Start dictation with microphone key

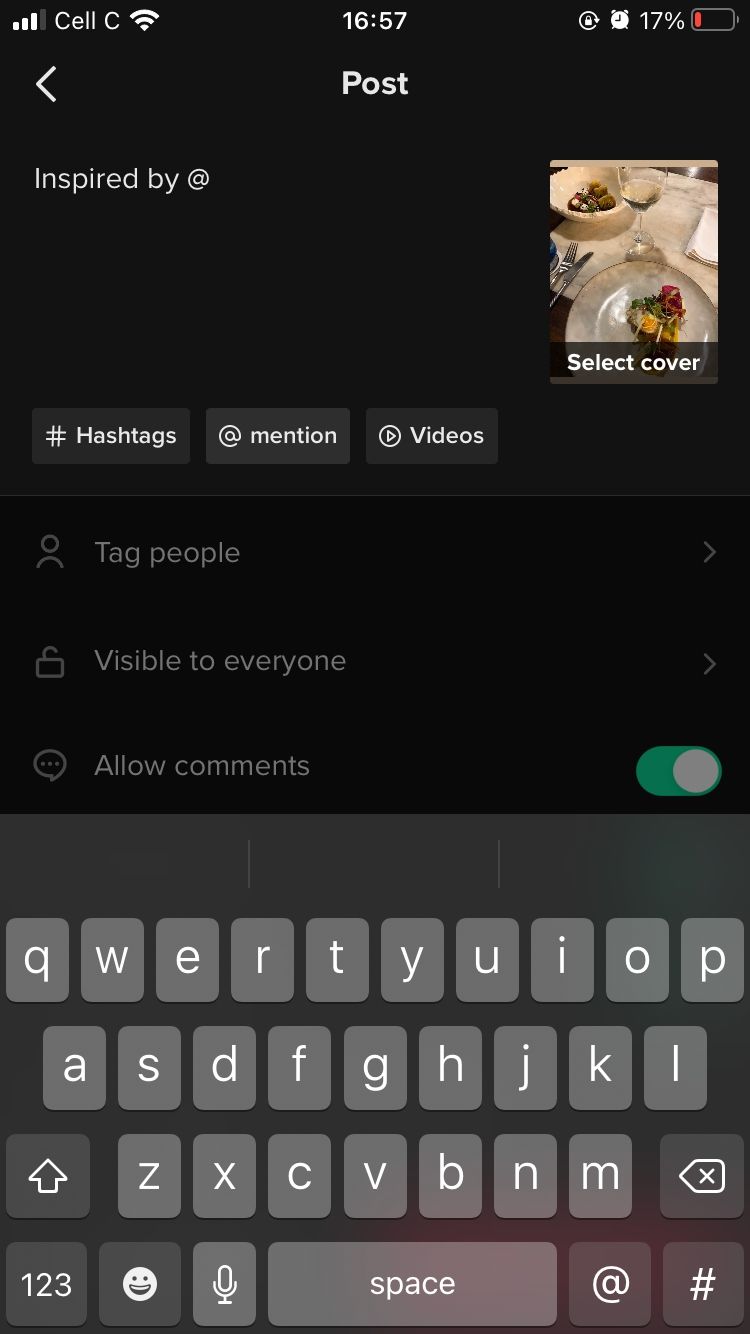coord(225,1284)
